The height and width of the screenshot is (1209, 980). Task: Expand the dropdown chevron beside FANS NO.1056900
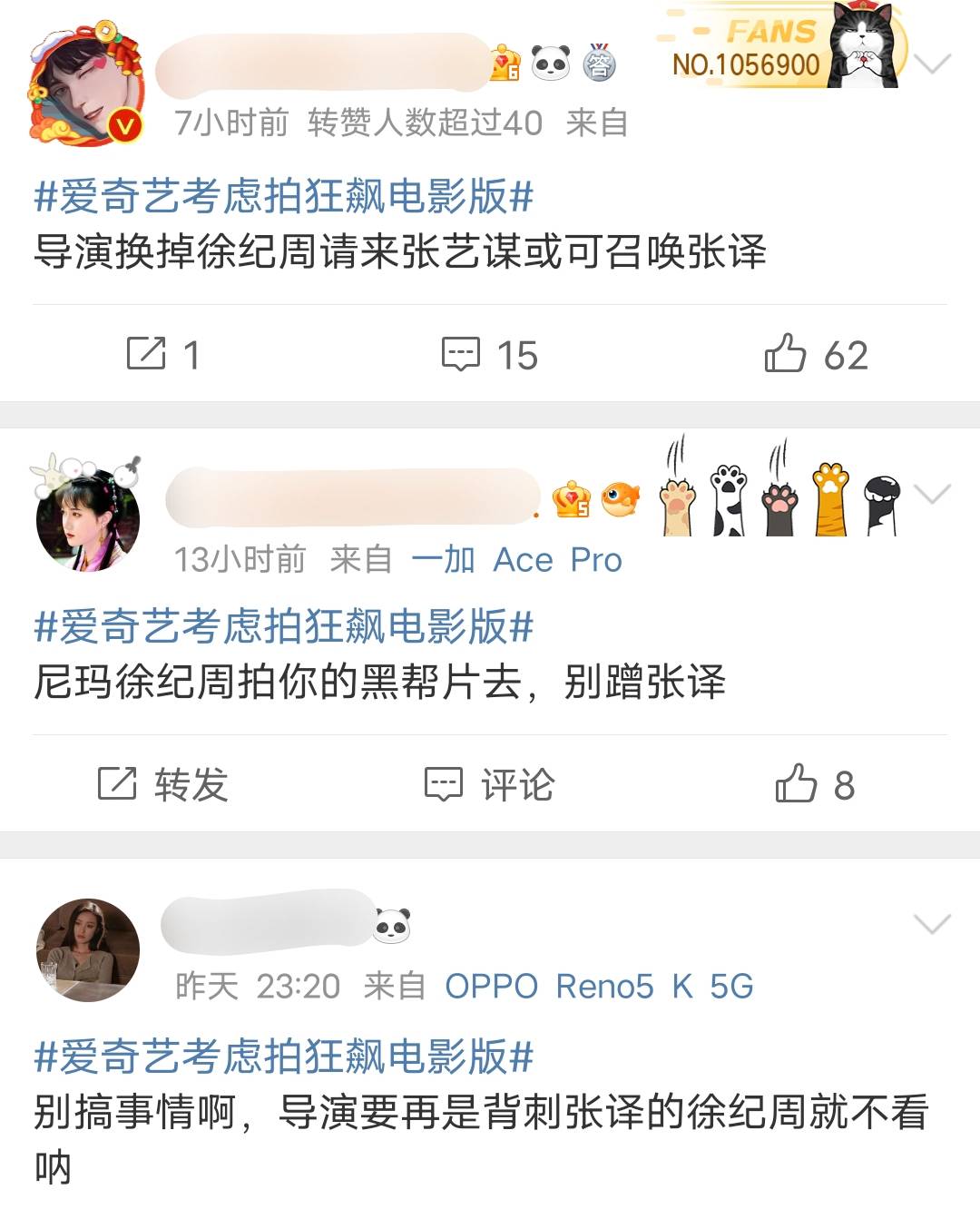932,64
